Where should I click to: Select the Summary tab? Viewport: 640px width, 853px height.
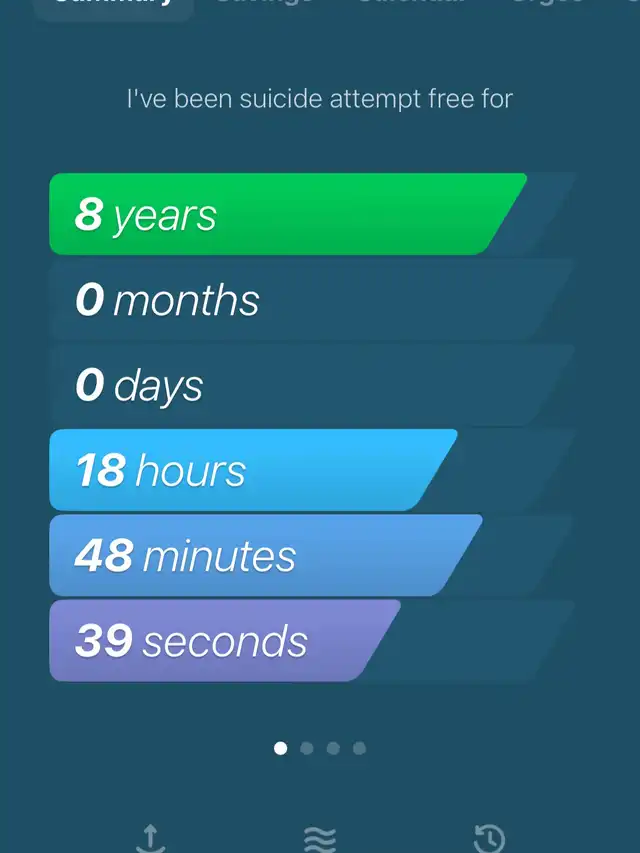112,4
